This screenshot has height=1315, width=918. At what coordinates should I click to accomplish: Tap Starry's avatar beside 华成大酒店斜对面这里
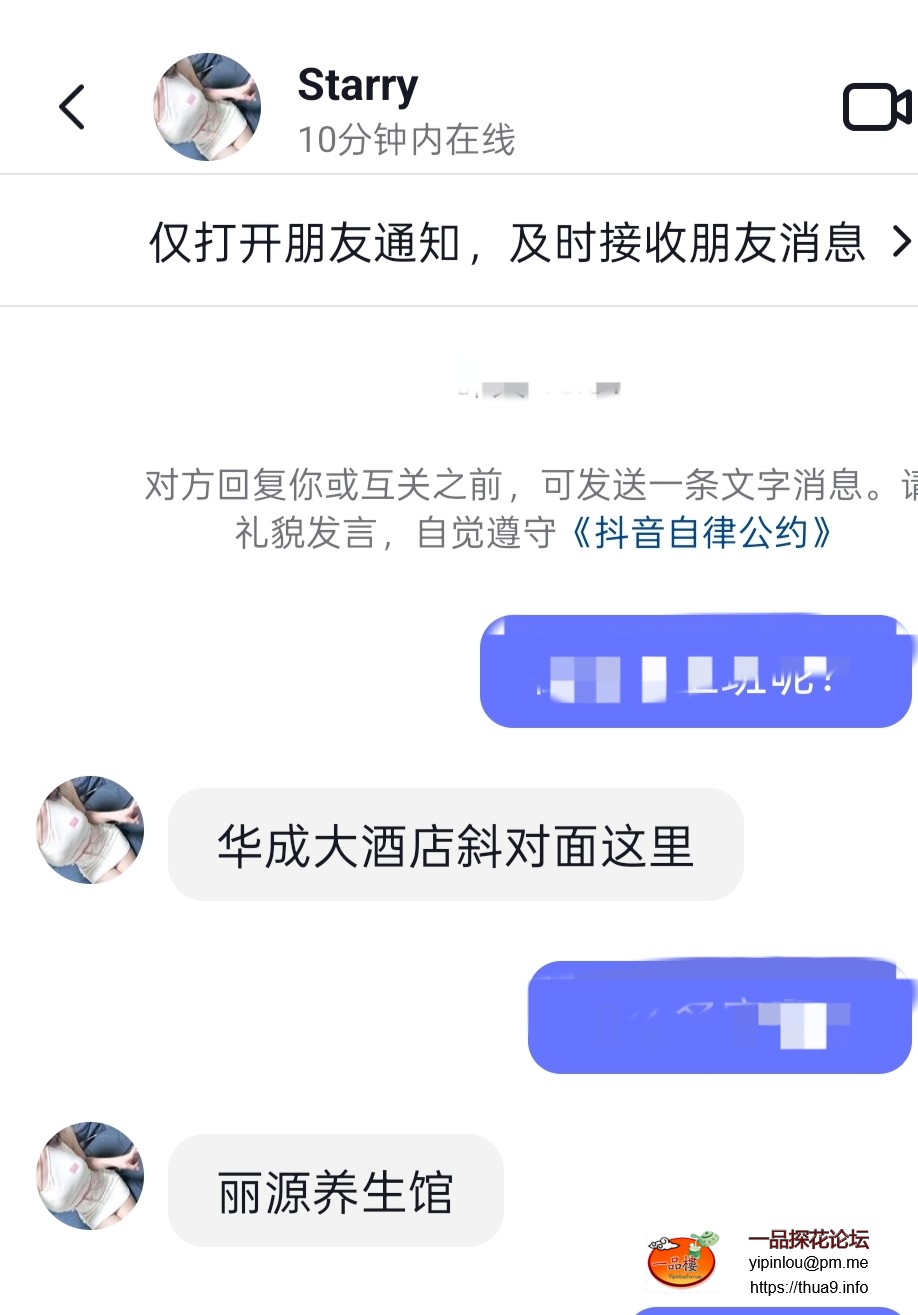click(90, 830)
